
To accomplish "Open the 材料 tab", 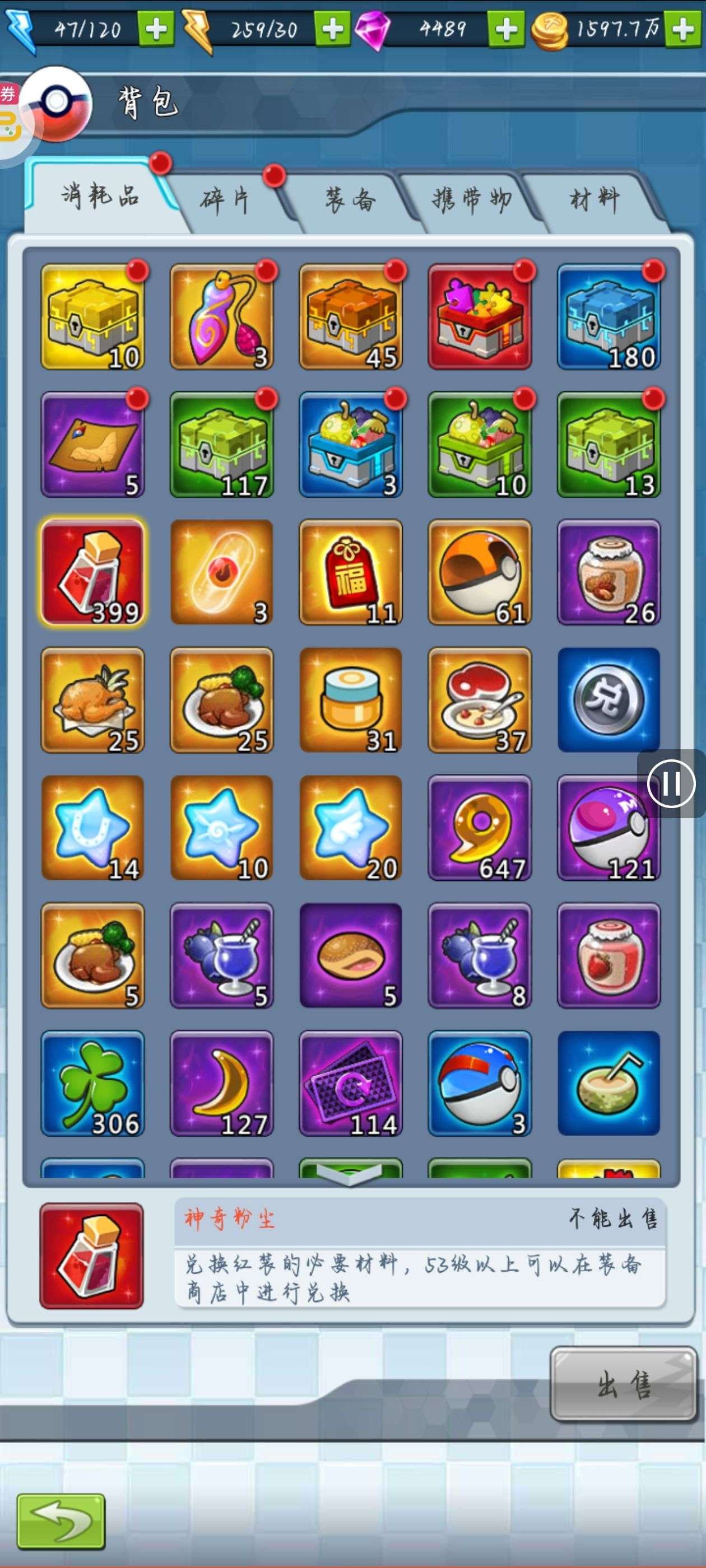I will [x=594, y=200].
